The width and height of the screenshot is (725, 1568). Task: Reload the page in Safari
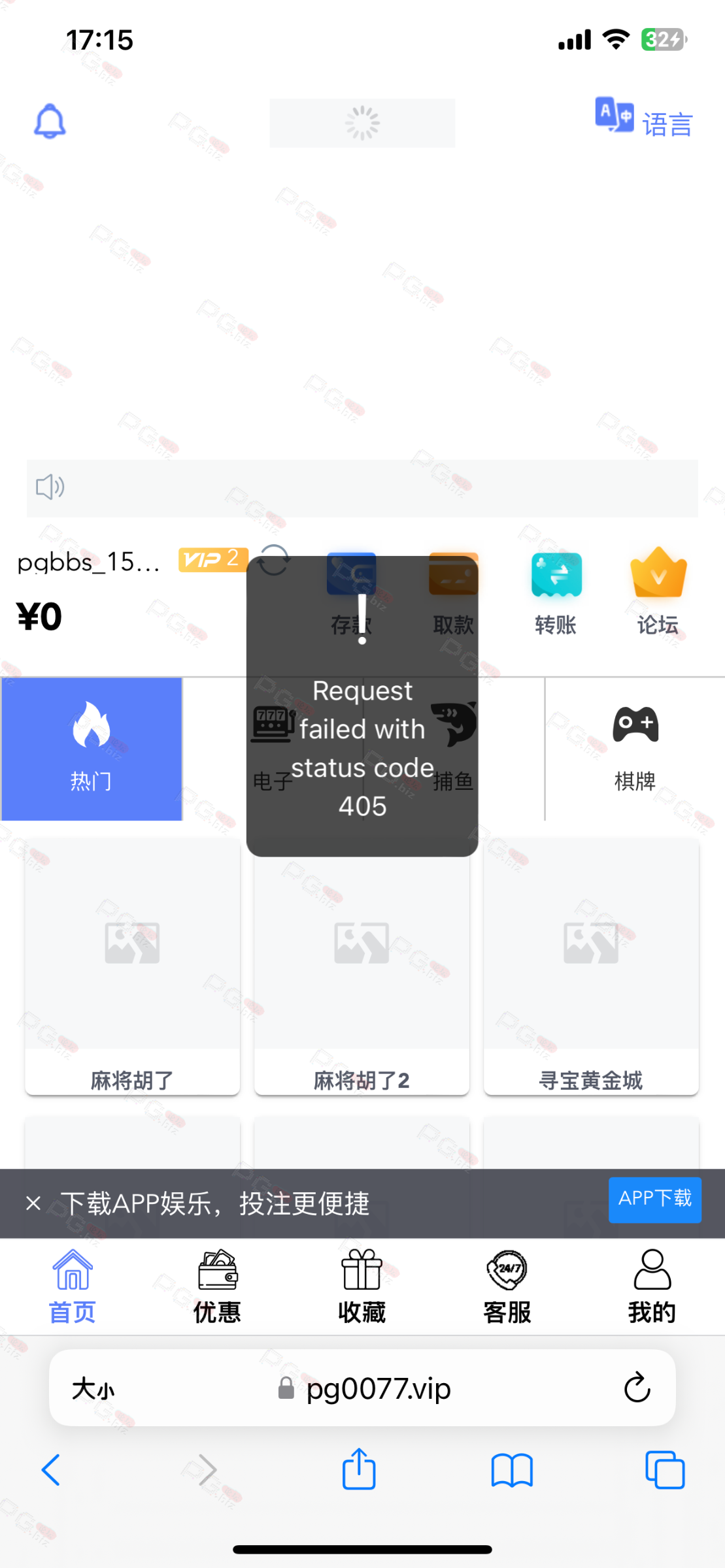coord(637,1387)
